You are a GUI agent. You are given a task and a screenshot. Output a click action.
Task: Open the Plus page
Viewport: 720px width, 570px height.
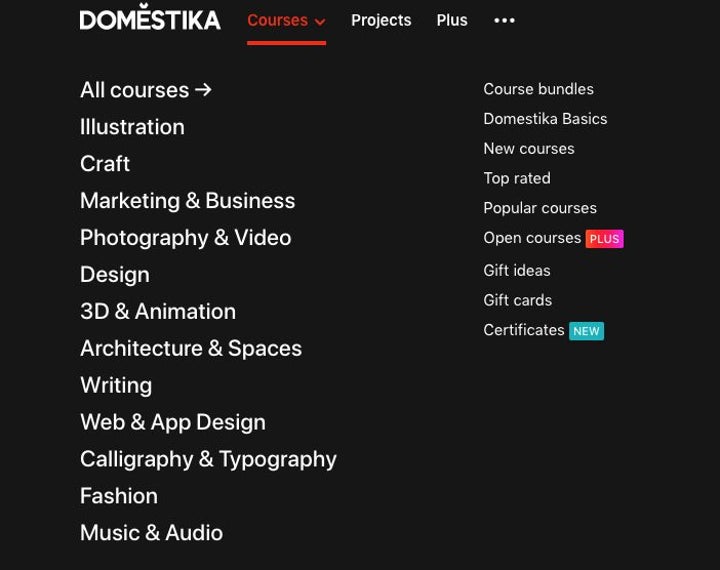point(452,20)
